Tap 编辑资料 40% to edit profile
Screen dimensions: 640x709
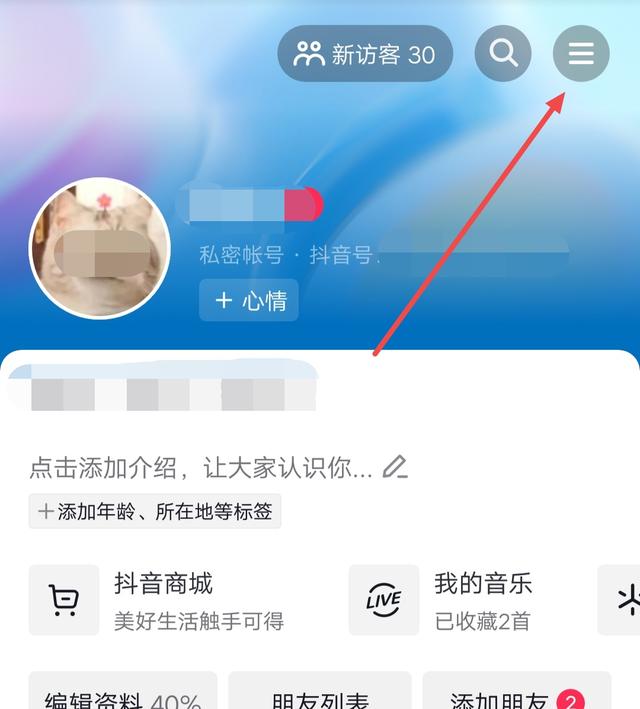pos(122,697)
